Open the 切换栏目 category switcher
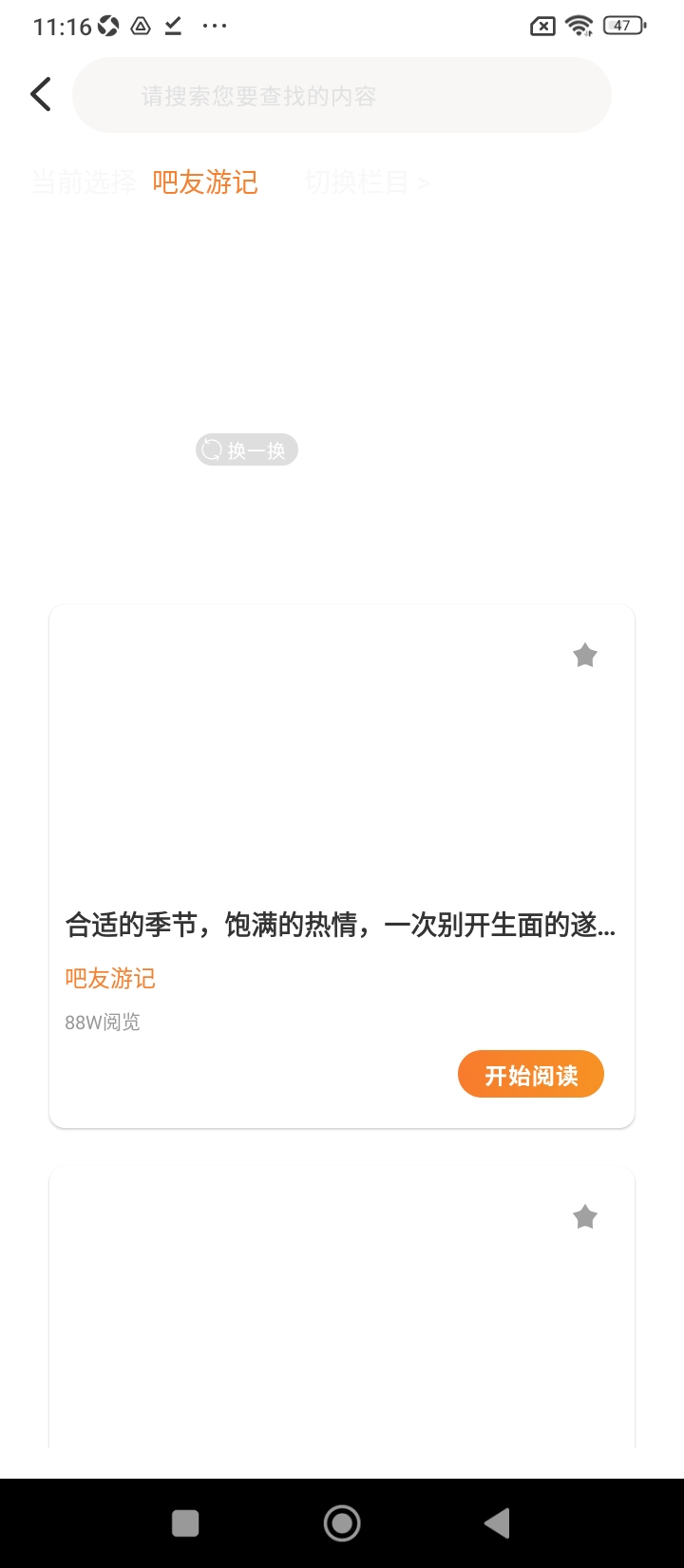The height and width of the screenshot is (1568, 684). coord(367,182)
